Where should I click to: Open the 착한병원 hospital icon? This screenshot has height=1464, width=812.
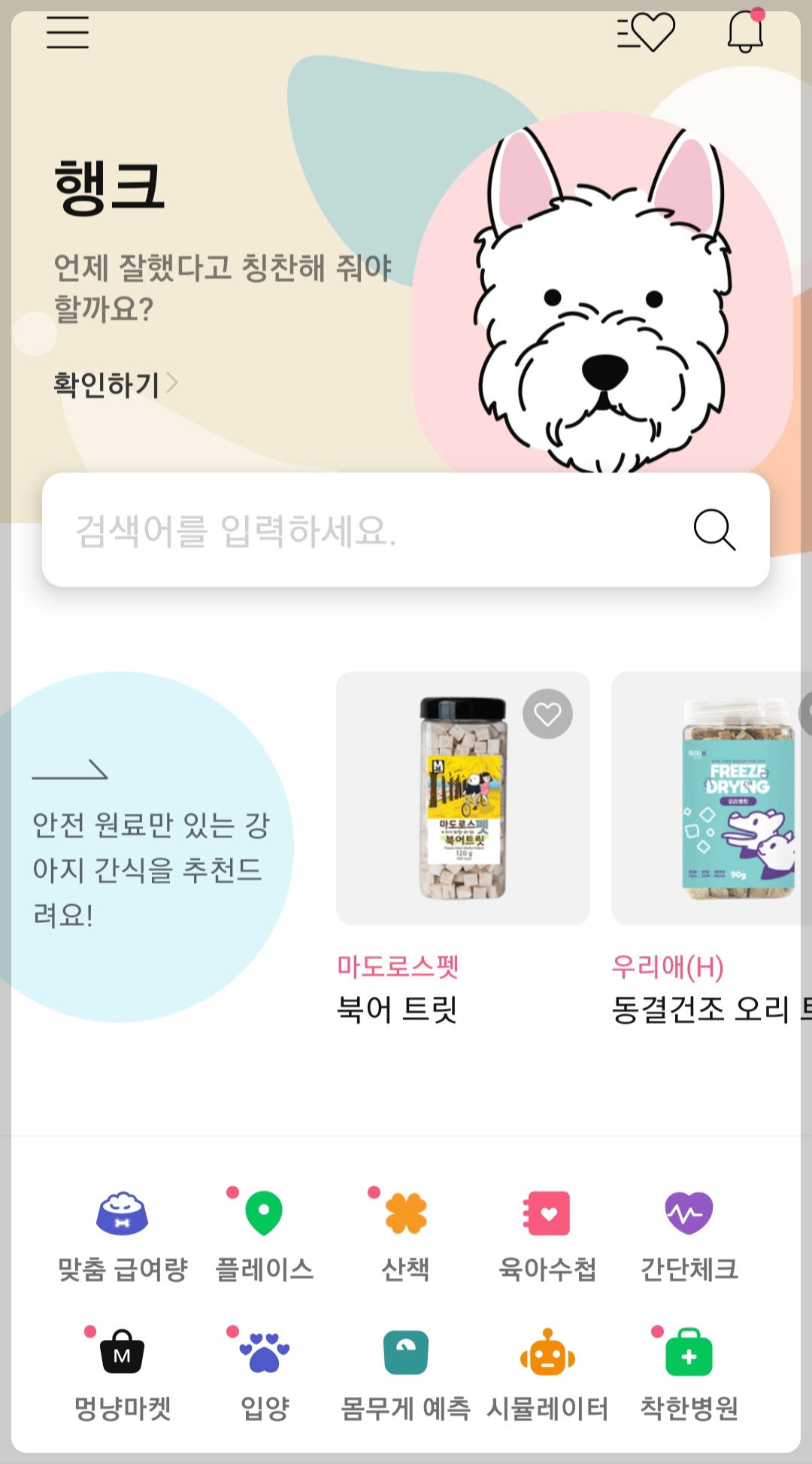tap(689, 1369)
